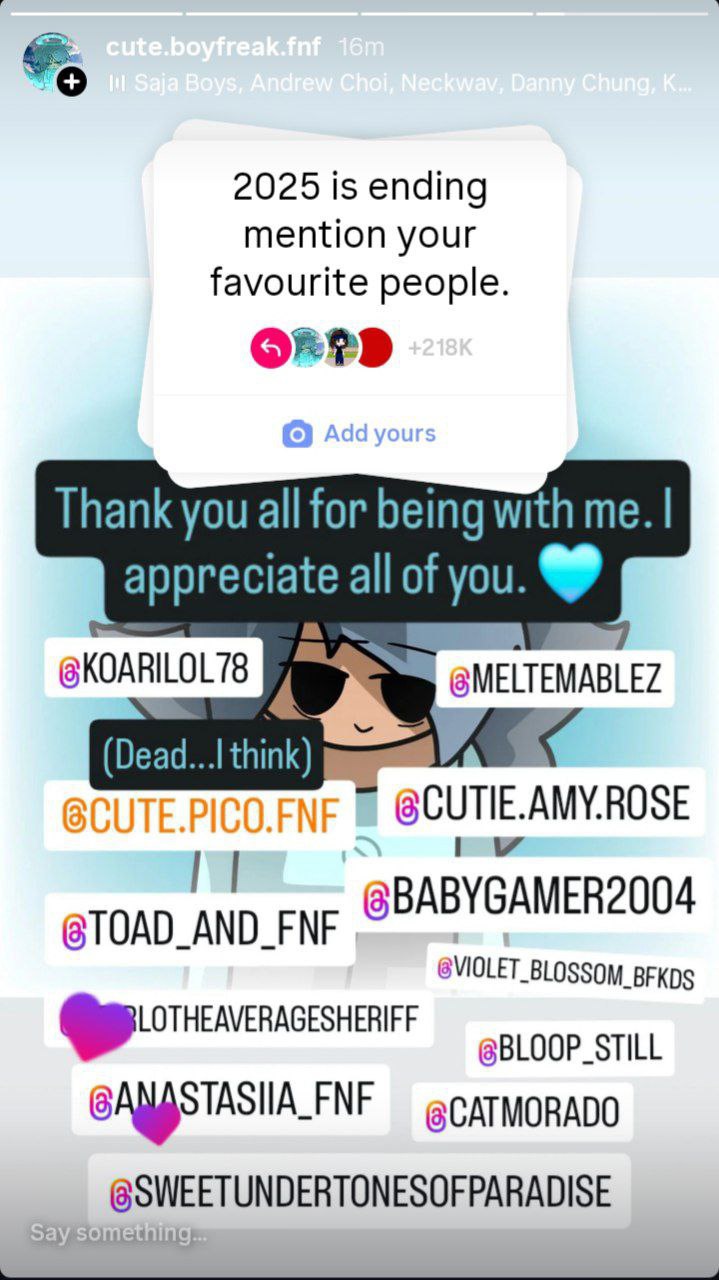The height and width of the screenshot is (1280, 719).
Task: Open cute.boyfreak.fnf's profile picture
Action: tap(52, 61)
